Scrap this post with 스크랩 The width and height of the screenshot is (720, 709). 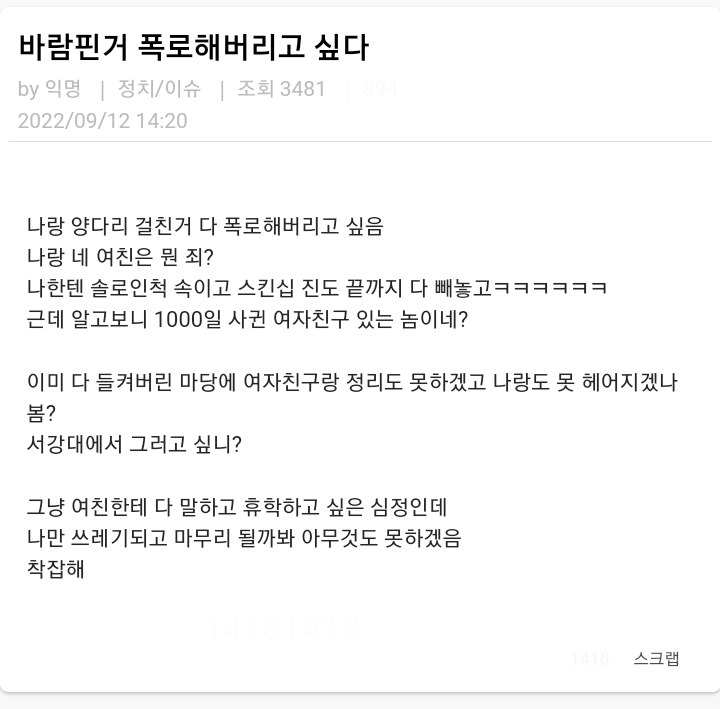click(656, 657)
